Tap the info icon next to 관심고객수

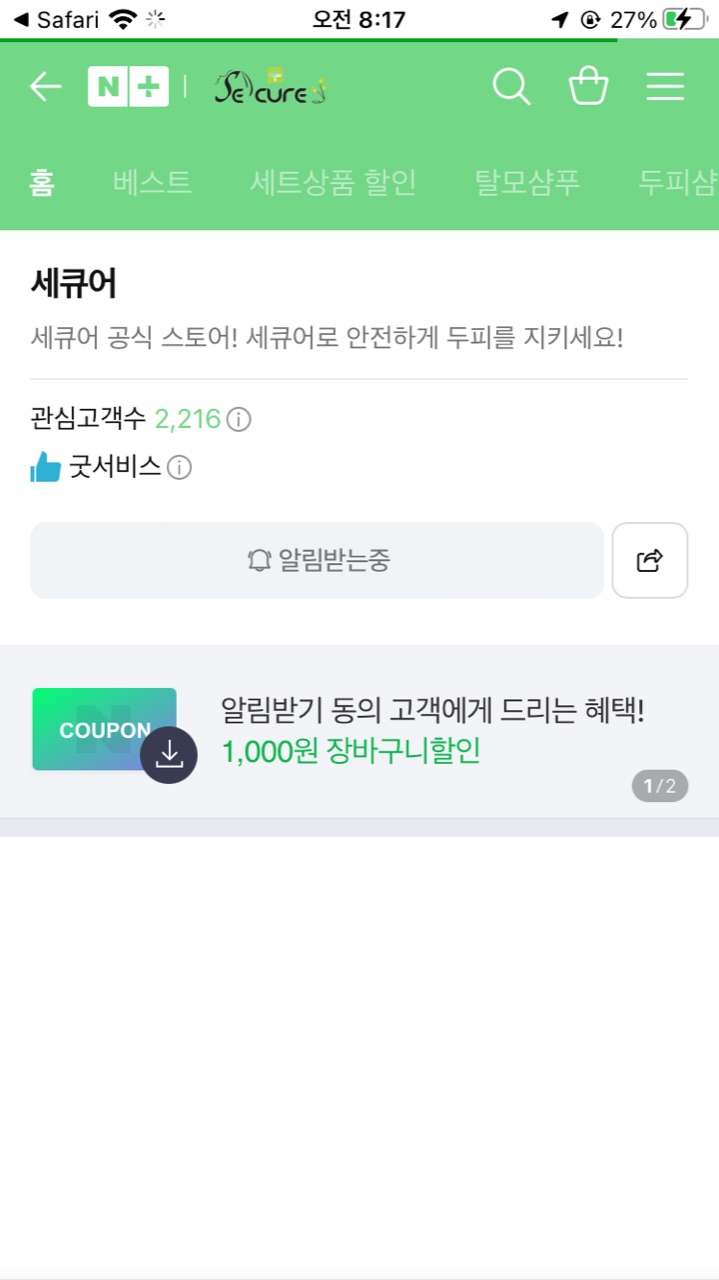click(239, 419)
